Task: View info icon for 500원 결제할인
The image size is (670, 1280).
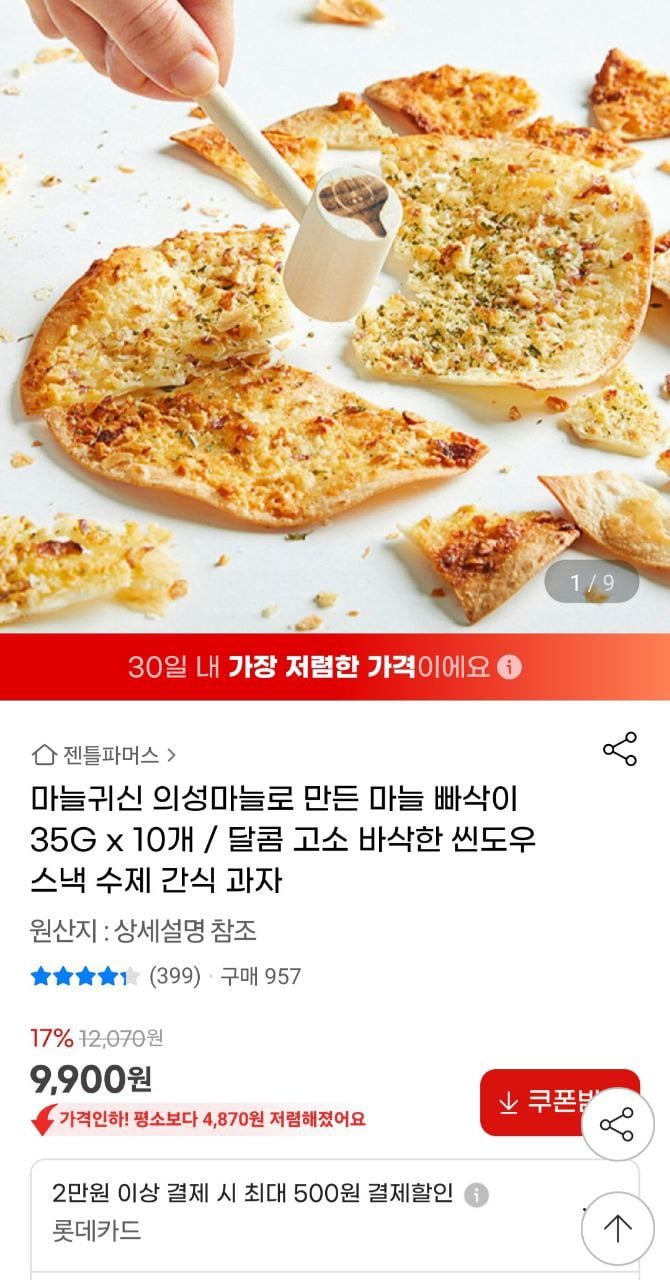Action: [x=476, y=1194]
